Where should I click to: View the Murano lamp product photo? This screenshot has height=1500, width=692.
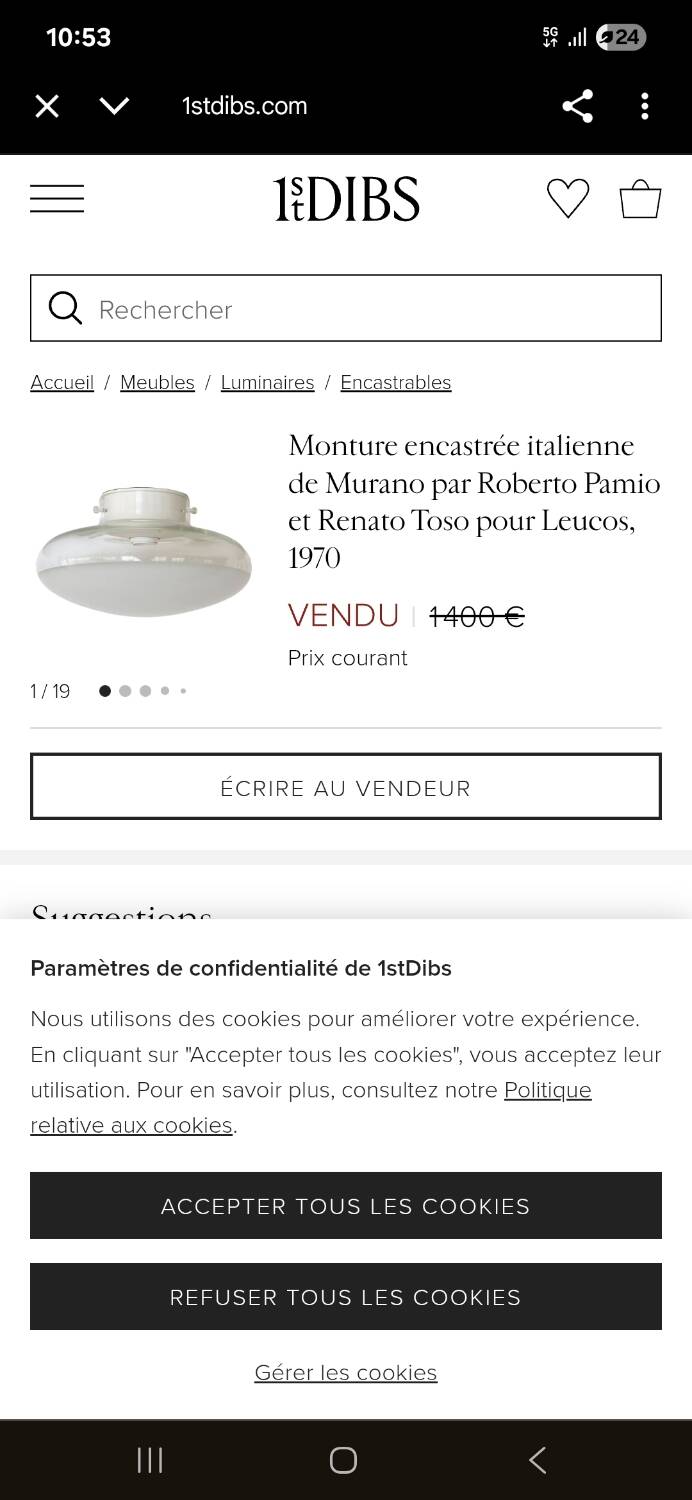tap(144, 552)
